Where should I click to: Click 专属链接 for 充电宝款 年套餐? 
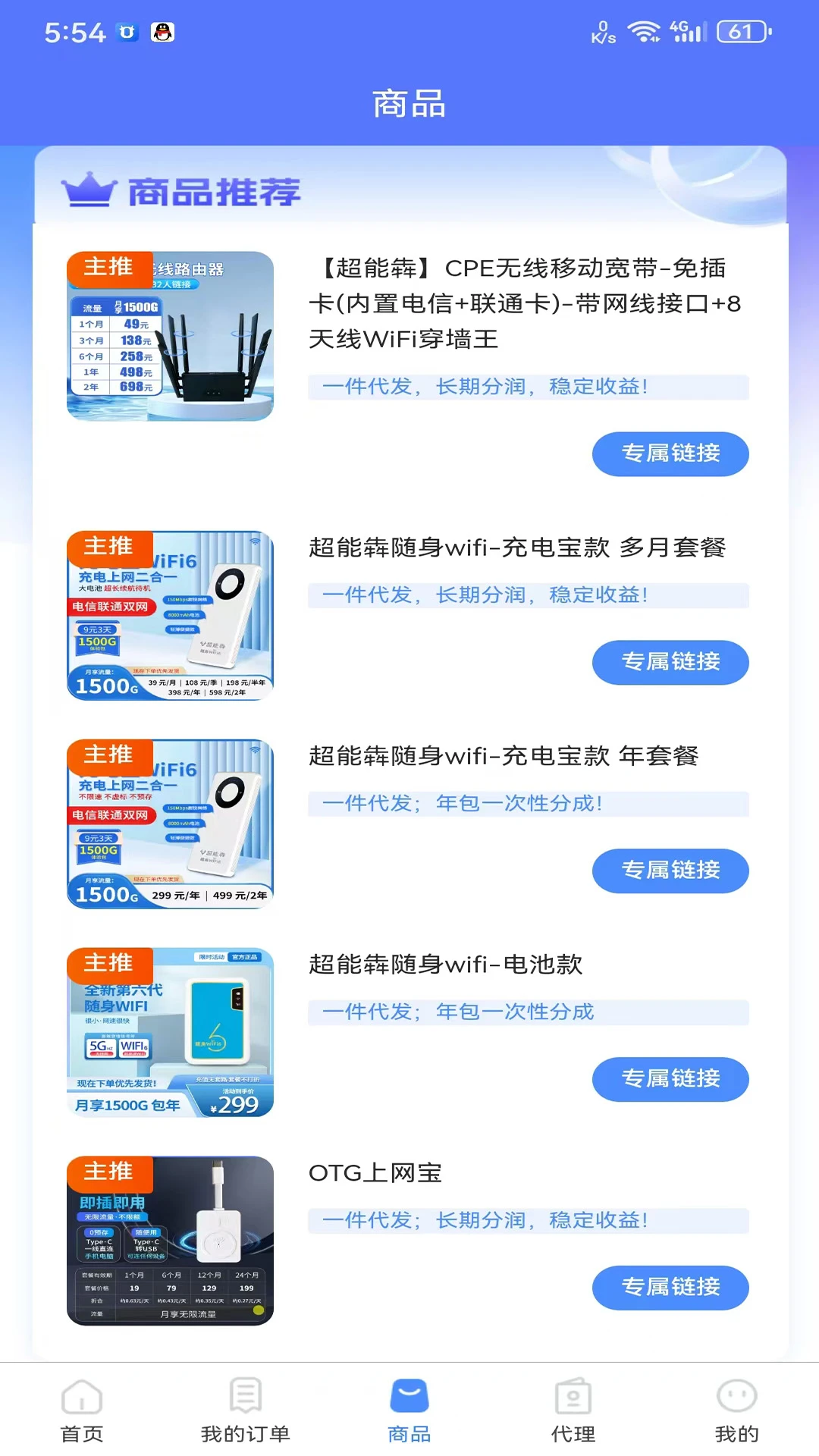pyautogui.click(x=670, y=871)
